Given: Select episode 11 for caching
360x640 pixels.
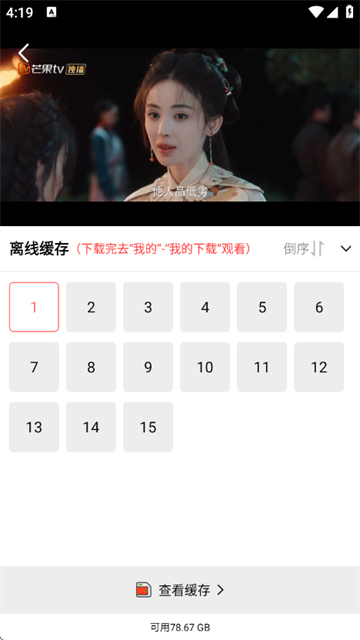Looking at the screenshot, I should (262, 367).
